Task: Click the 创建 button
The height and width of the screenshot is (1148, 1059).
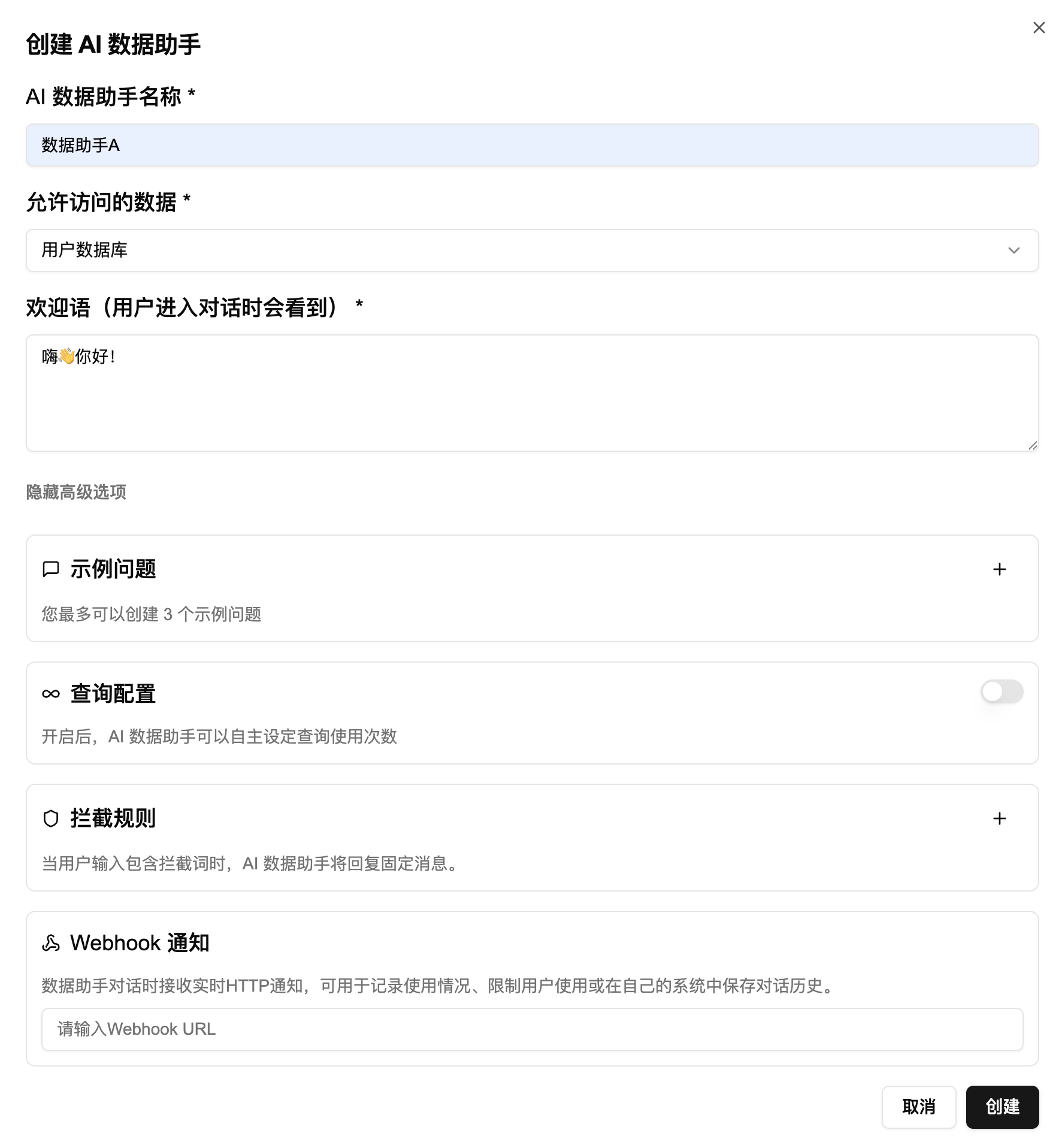Action: (1002, 1107)
